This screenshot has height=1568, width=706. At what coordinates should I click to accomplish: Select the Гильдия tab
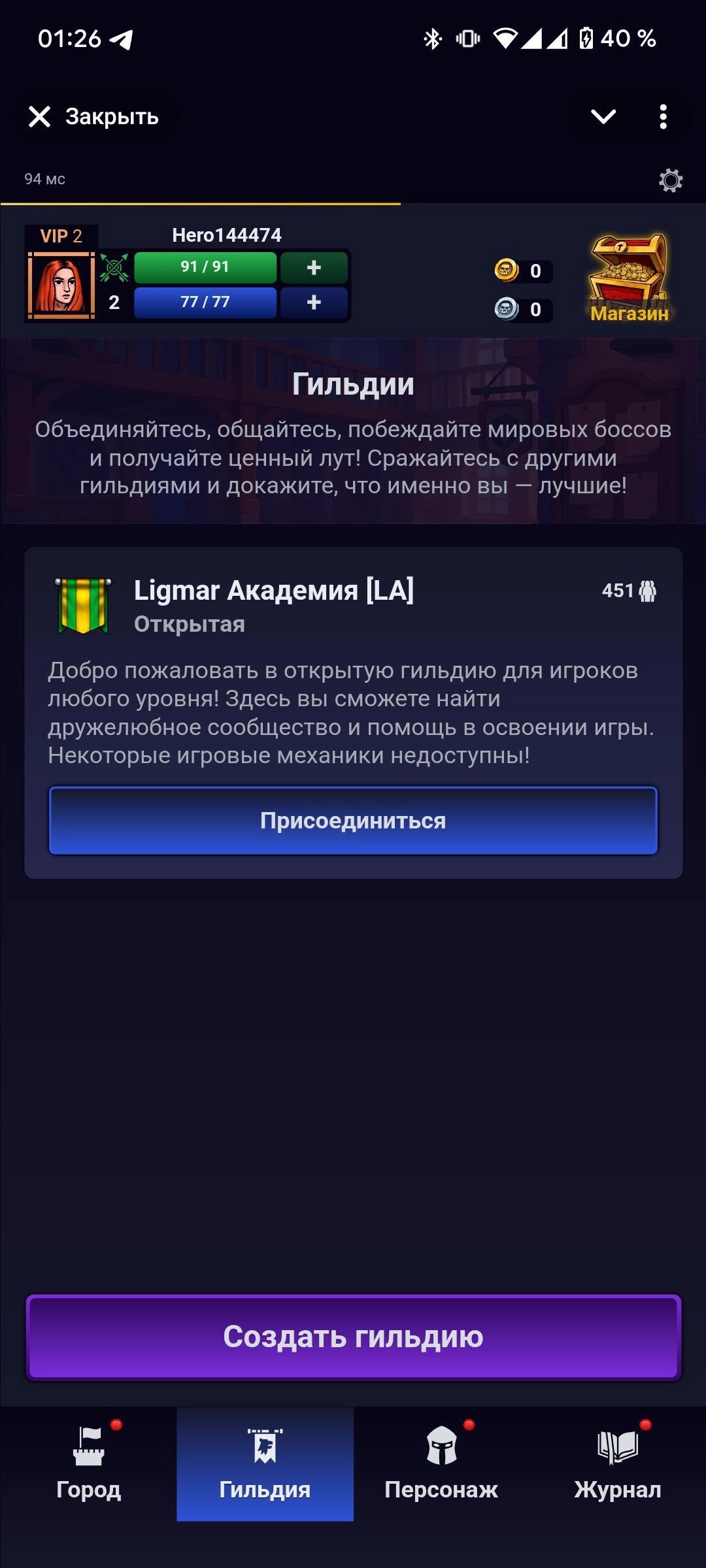coord(265,1463)
